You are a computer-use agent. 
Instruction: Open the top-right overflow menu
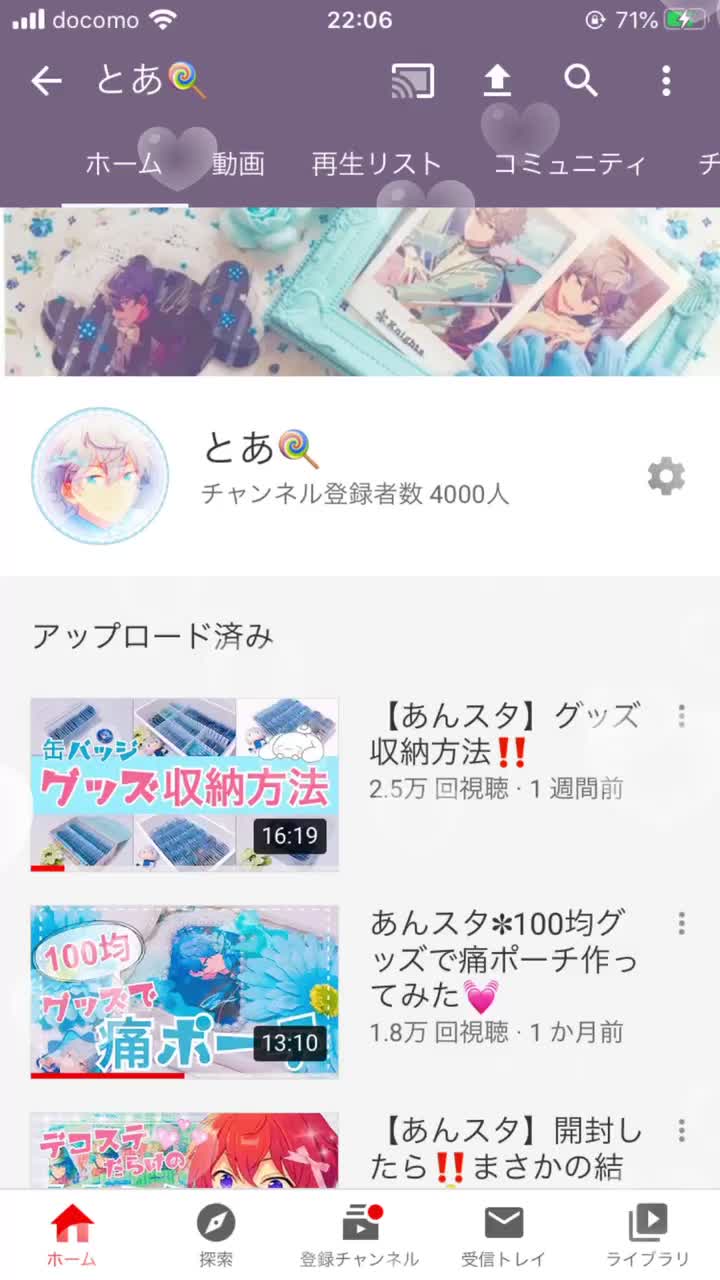coord(666,81)
